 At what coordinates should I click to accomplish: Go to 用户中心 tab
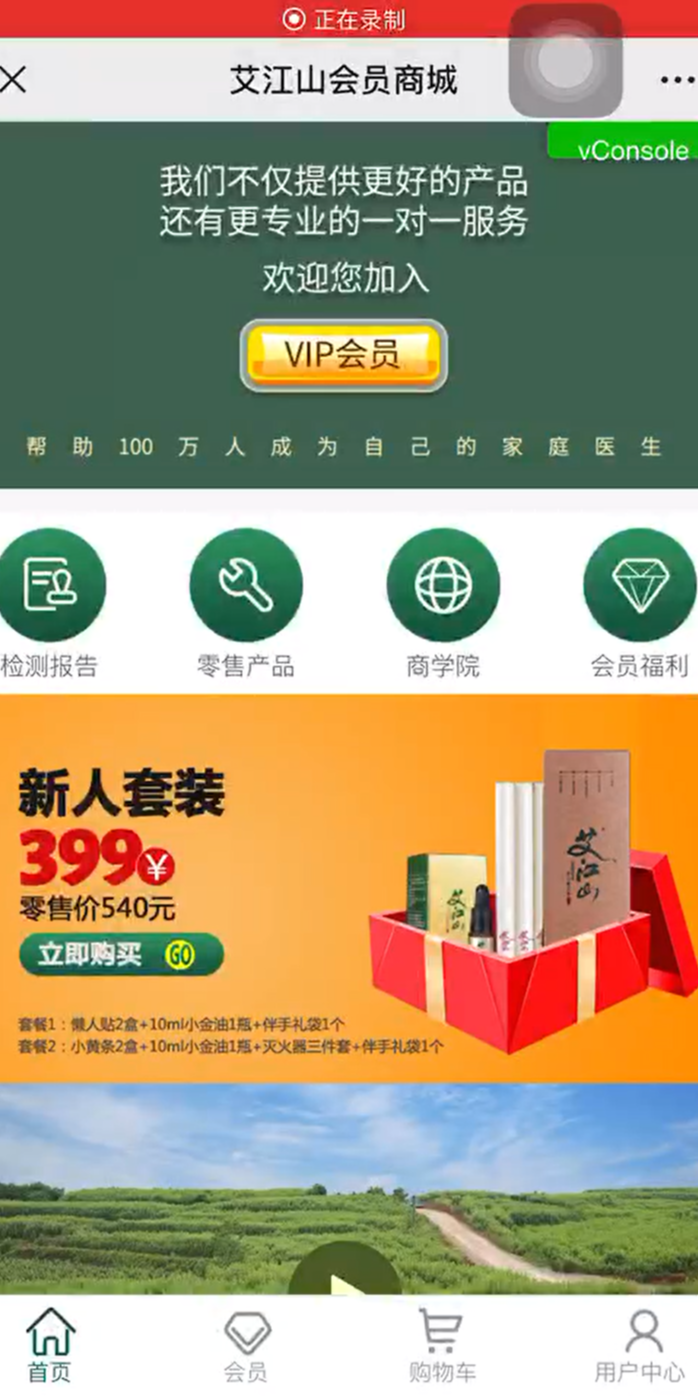click(641, 1344)
